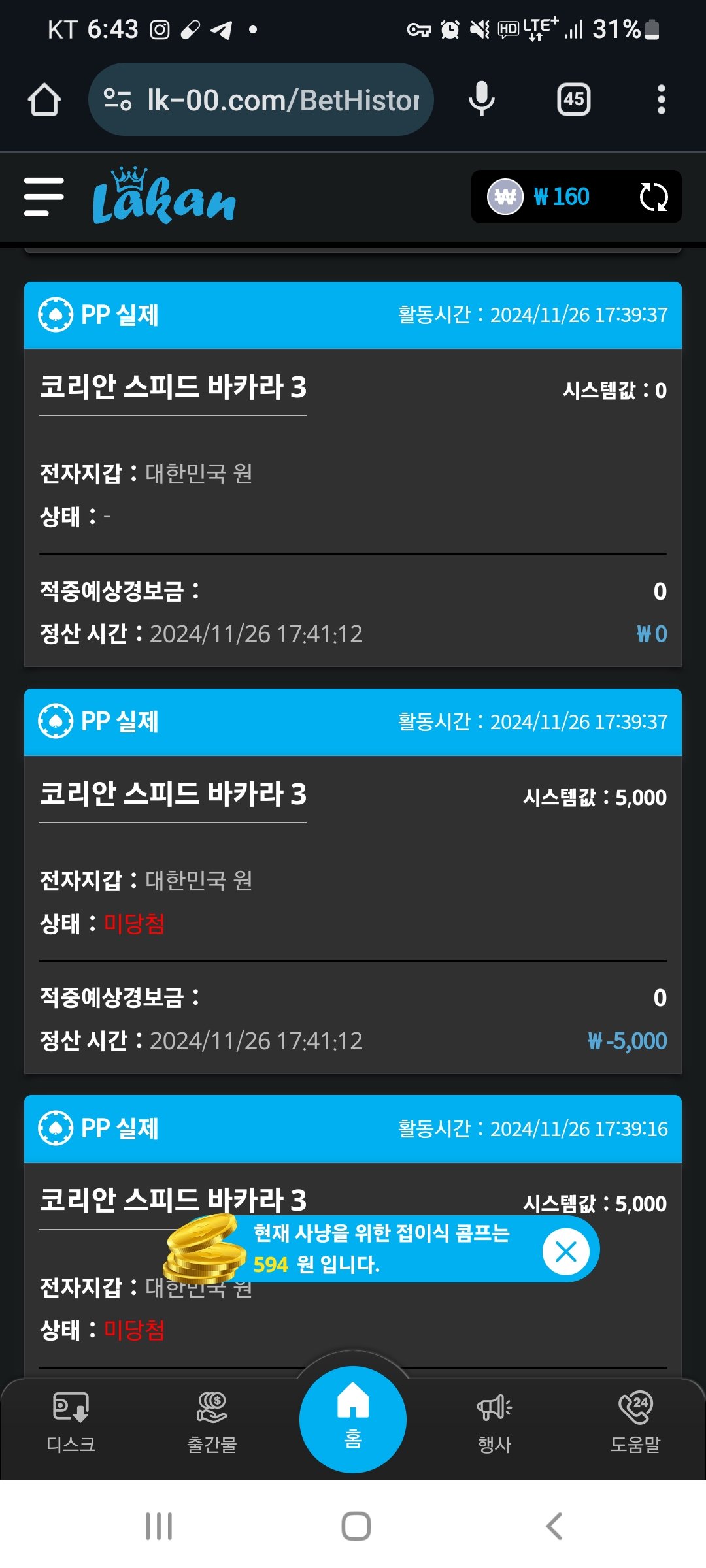
Task: Tap the Lakan logo
Action: [x=163, y=197]
